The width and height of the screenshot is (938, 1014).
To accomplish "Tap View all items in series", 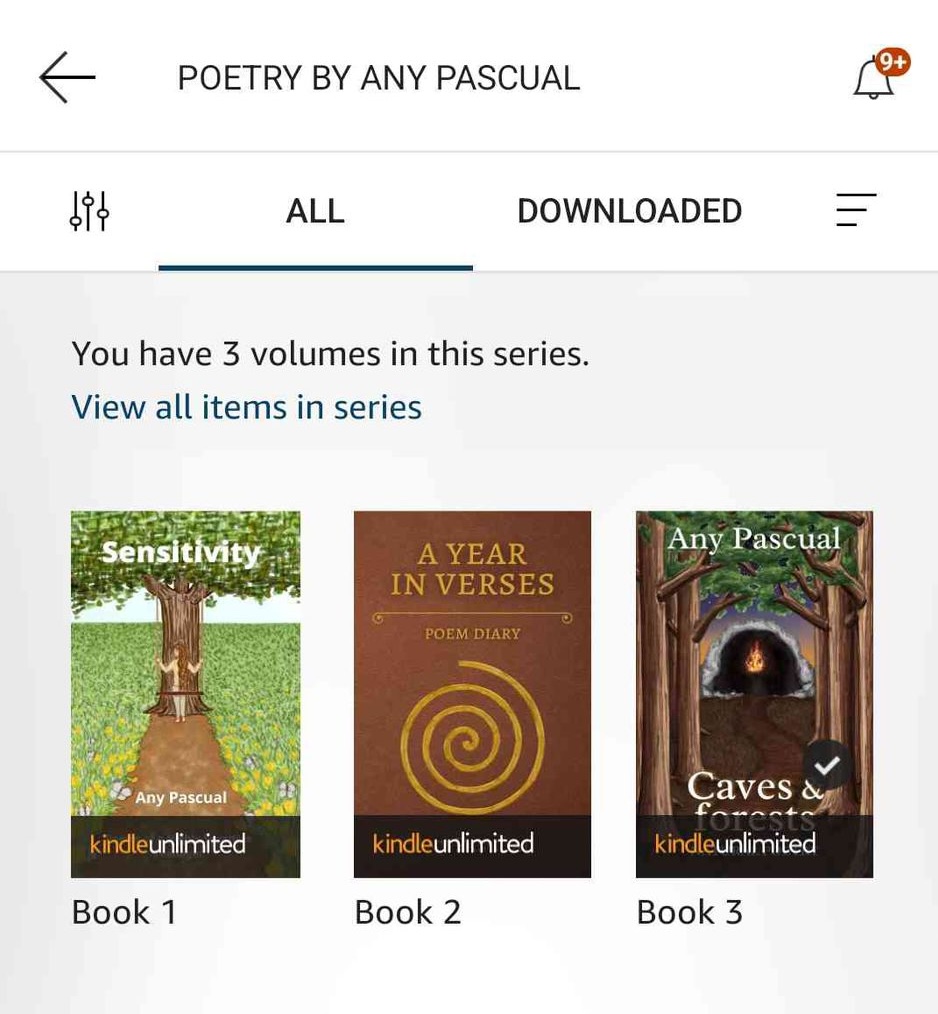I will (246, 407).
